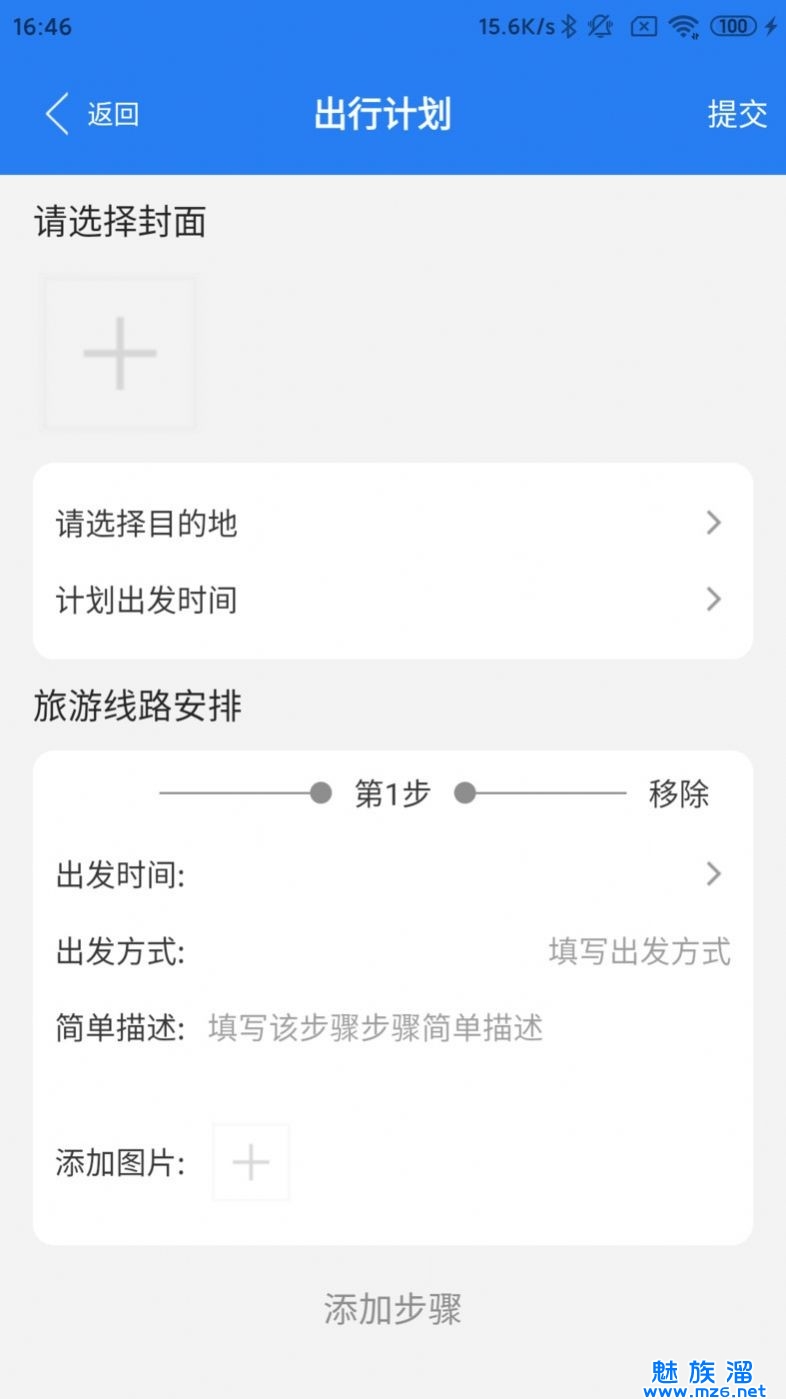Add another step via 添加步骤

pos(392,1308)
